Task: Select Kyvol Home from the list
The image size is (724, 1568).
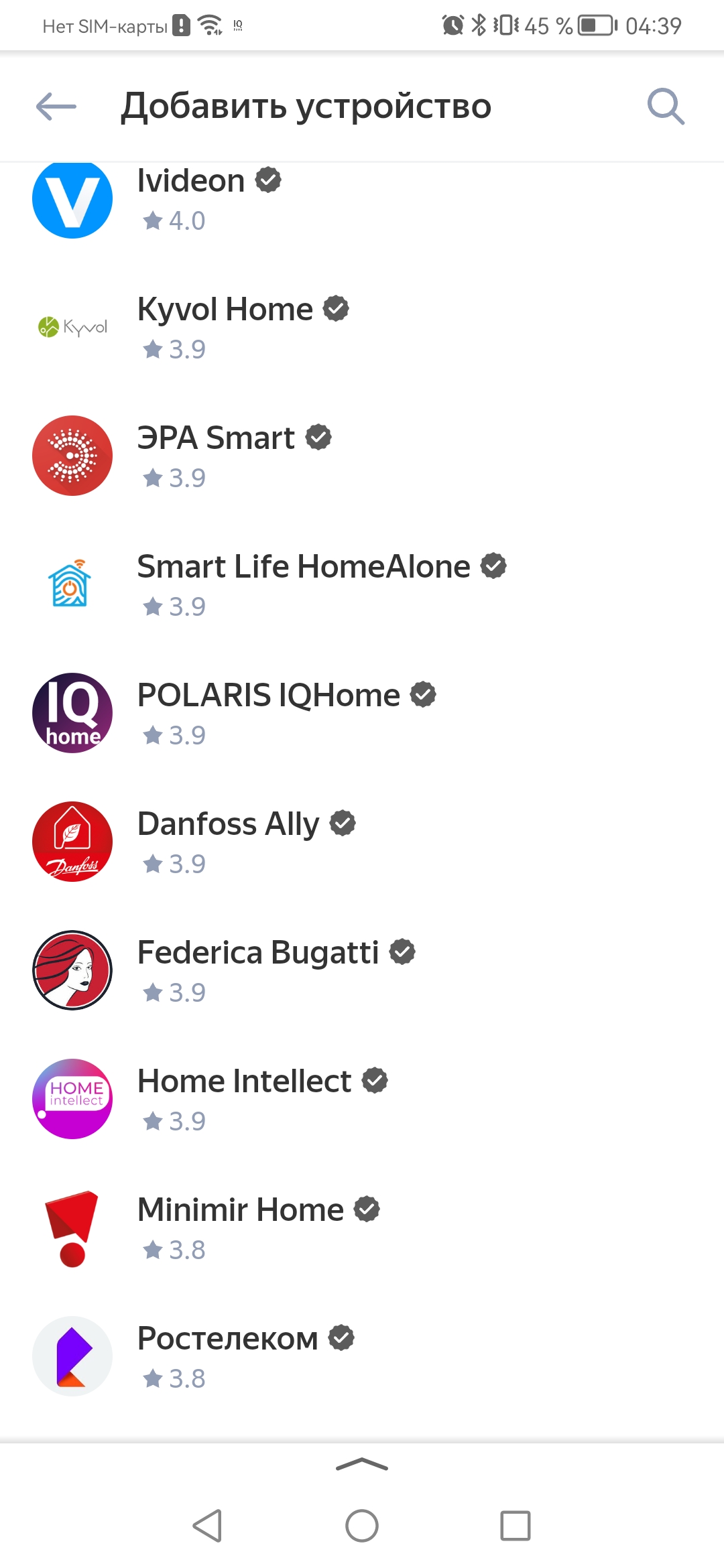Action: pyautogui.click(x=225, y=327)
